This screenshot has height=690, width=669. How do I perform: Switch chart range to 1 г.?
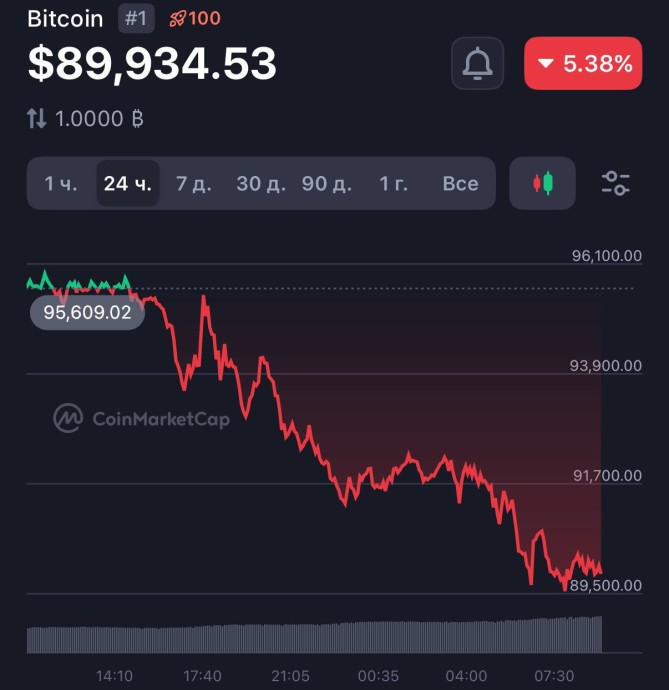tap(393, 183)
